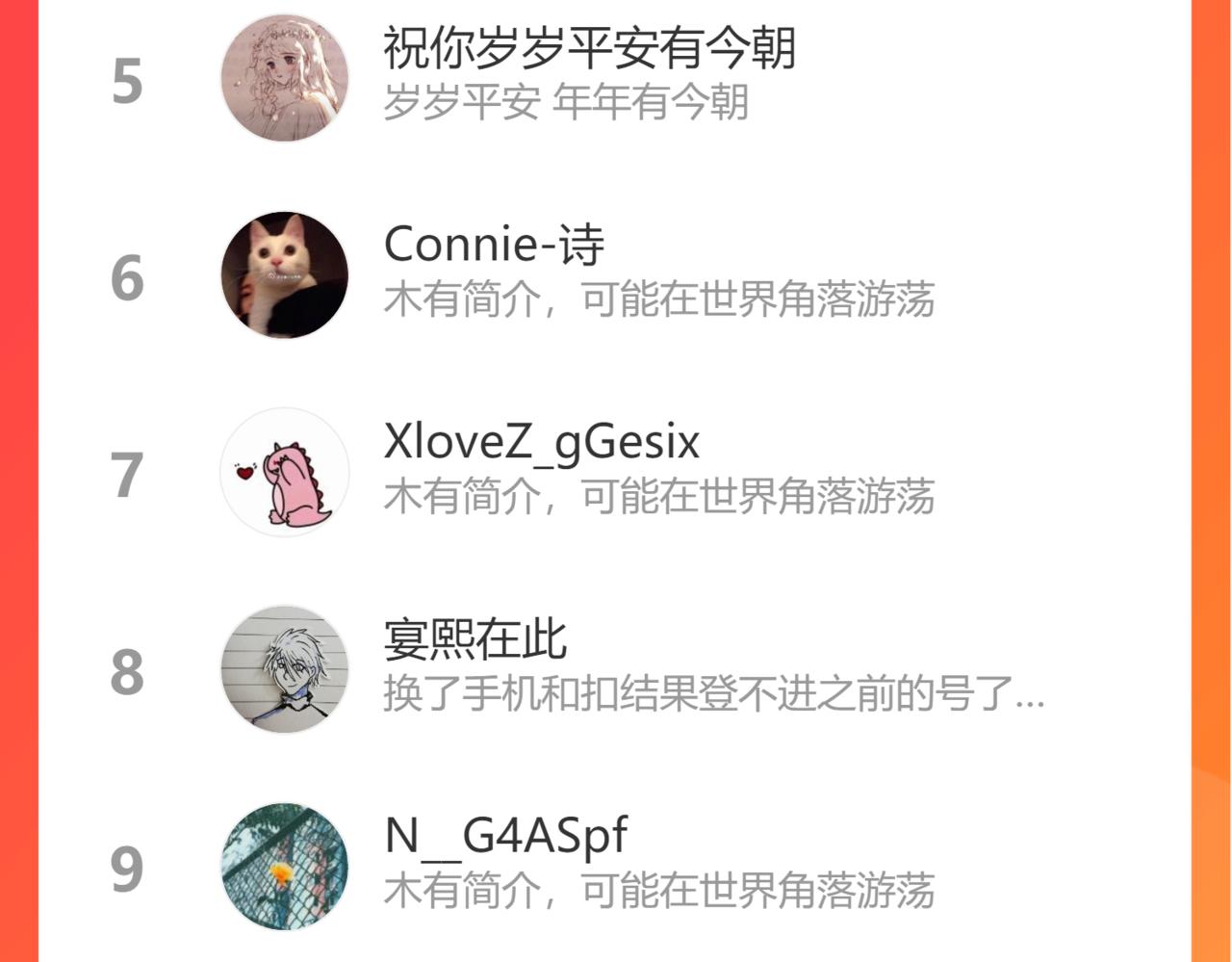Open the N__G4ASpf entry at rank 9
This screenshot has height=962, width=1232.
[505, 836]
